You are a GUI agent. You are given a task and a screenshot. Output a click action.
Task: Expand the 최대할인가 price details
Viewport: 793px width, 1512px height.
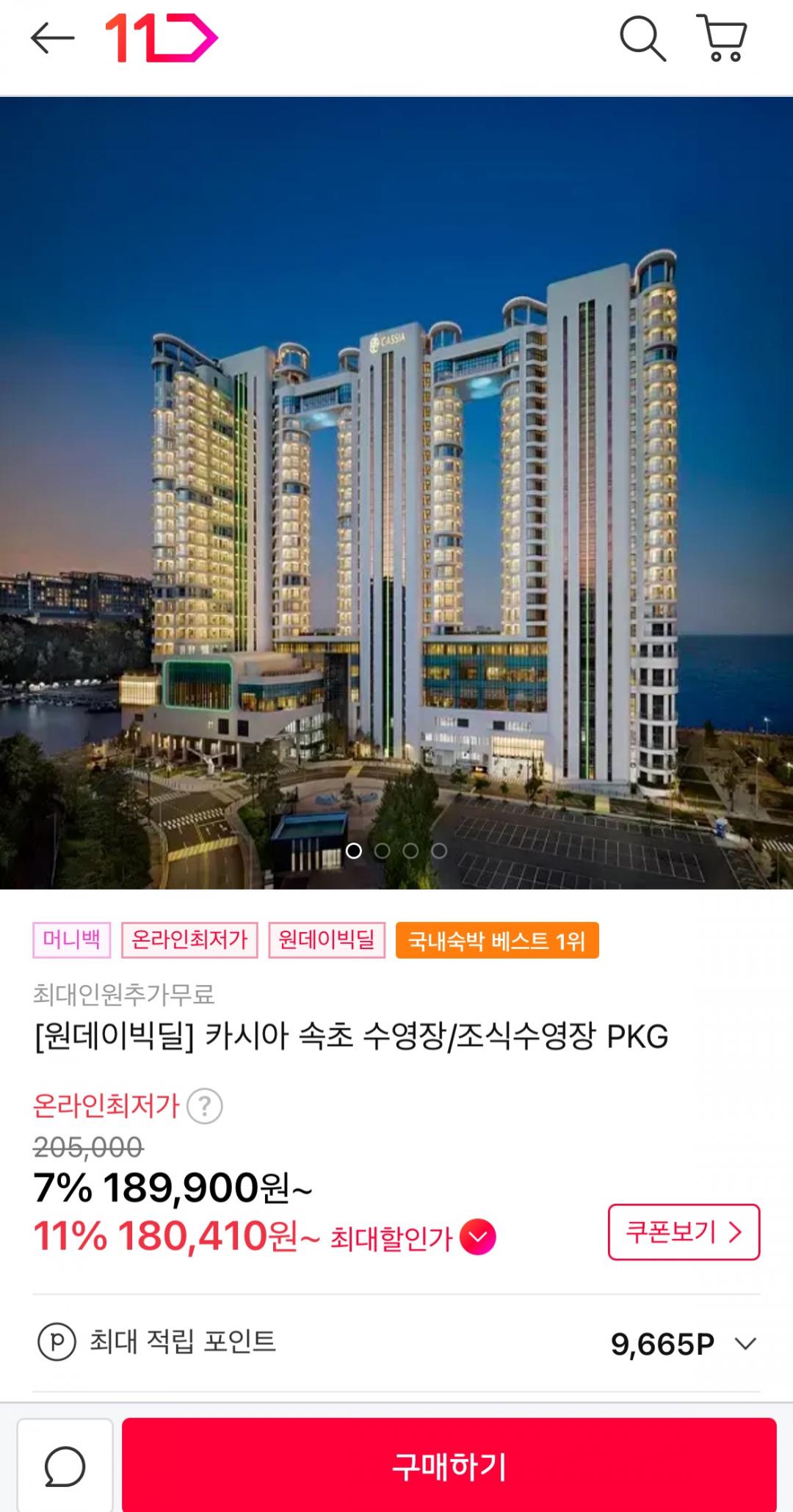pos(478,1237)
